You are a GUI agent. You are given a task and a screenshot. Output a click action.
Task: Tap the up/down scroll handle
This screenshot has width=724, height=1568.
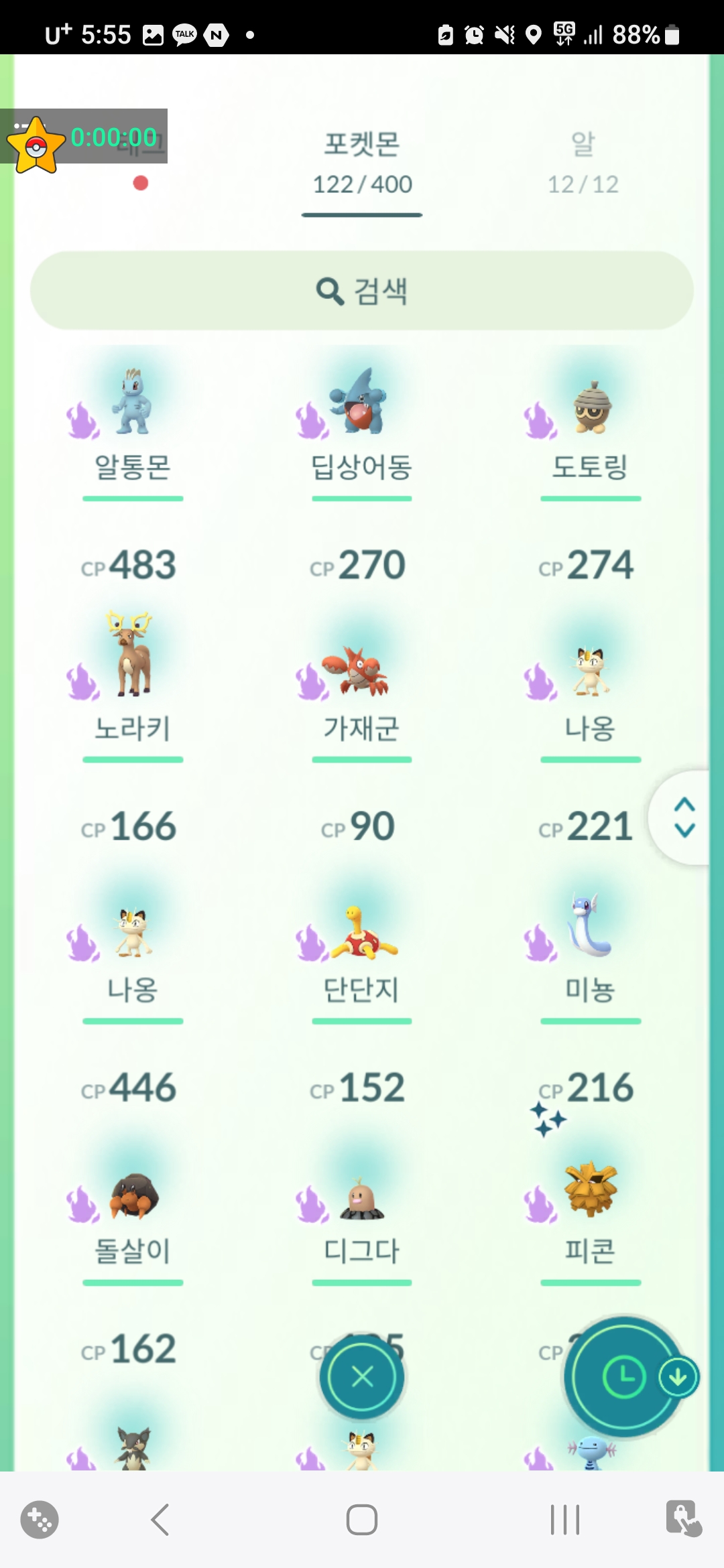click(x=684, y=818)
